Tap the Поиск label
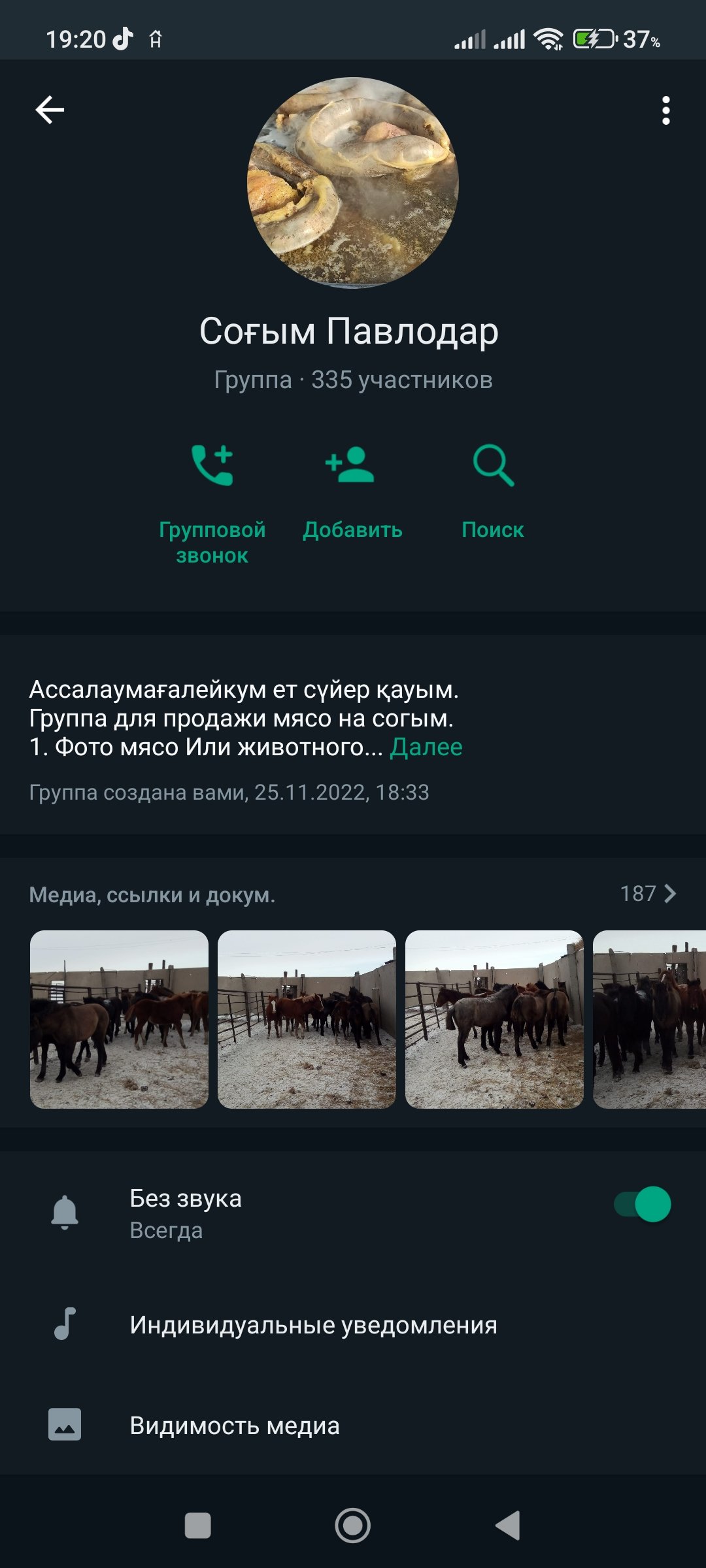Screen dimensions: 706x1568 click(494, 529)
